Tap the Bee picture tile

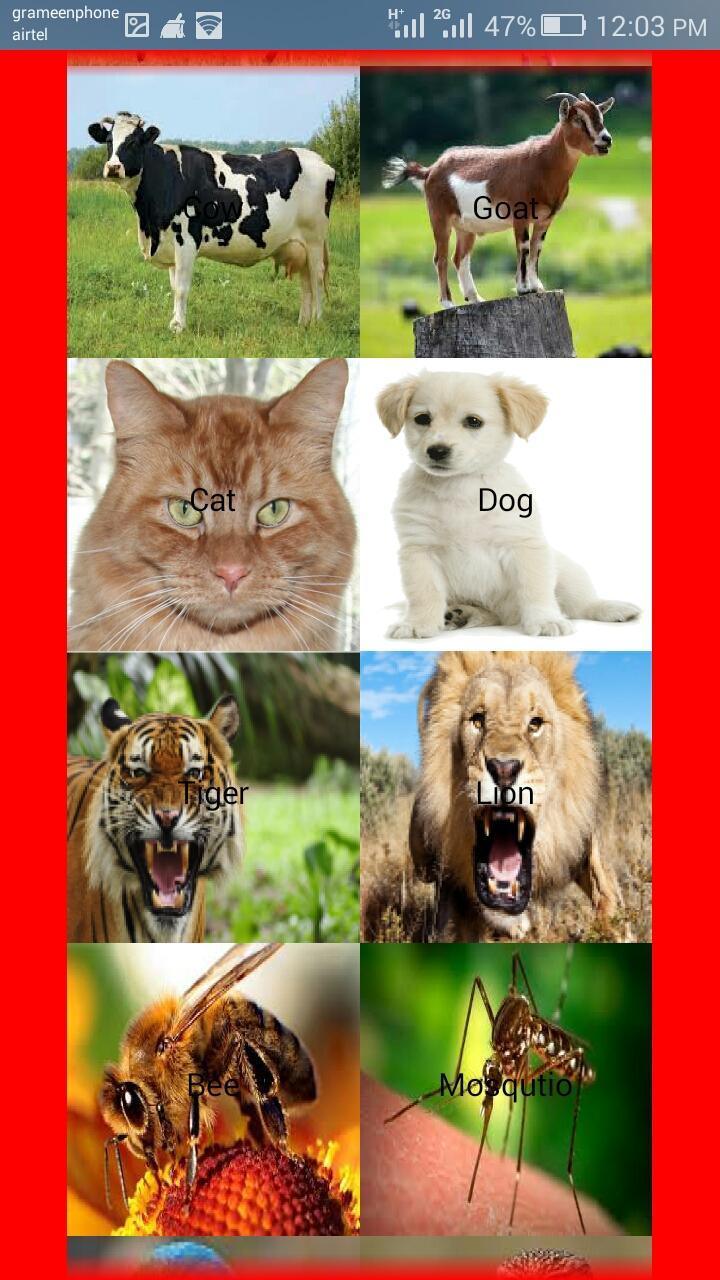click(x=213, y=1089)
